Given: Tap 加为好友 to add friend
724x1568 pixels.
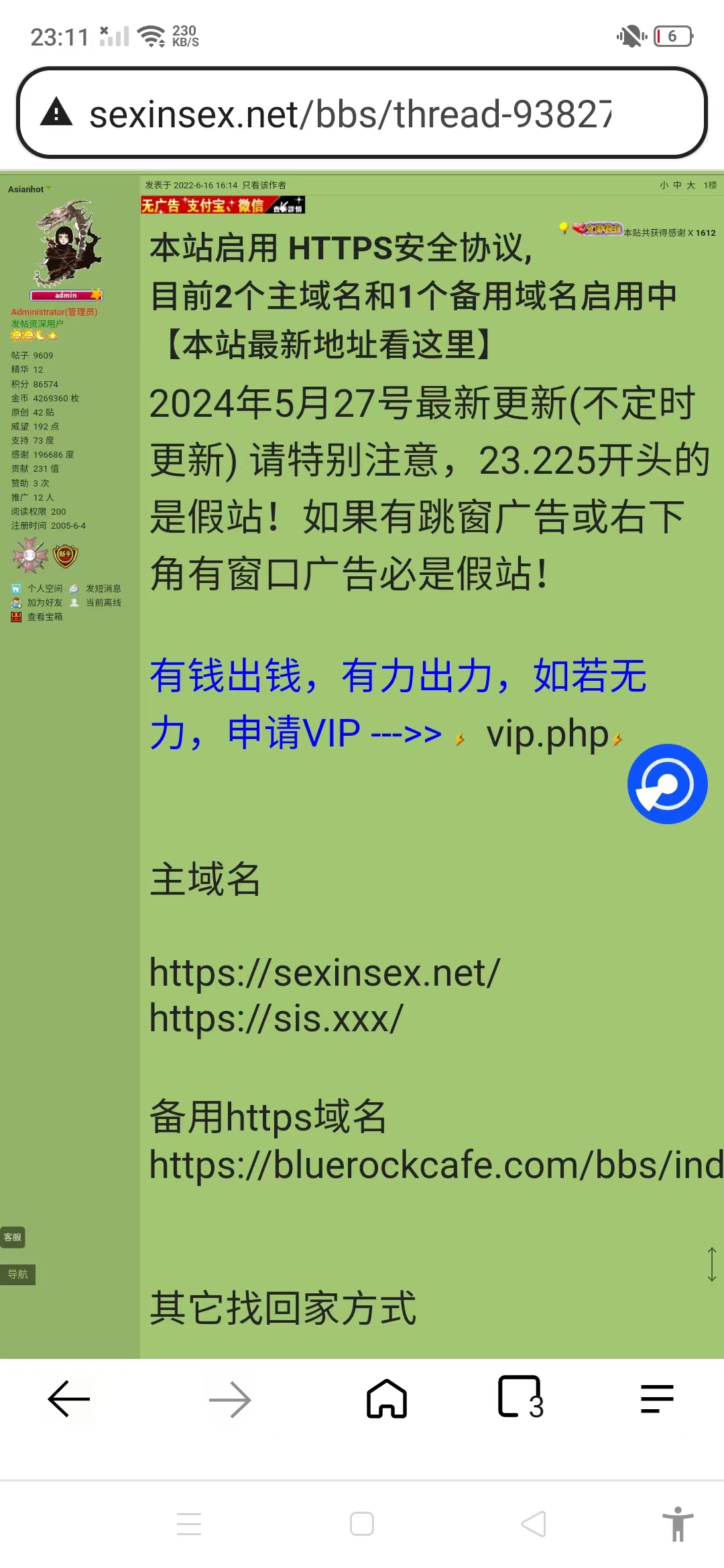Looking at the screenshot, I should coord(44,602).
